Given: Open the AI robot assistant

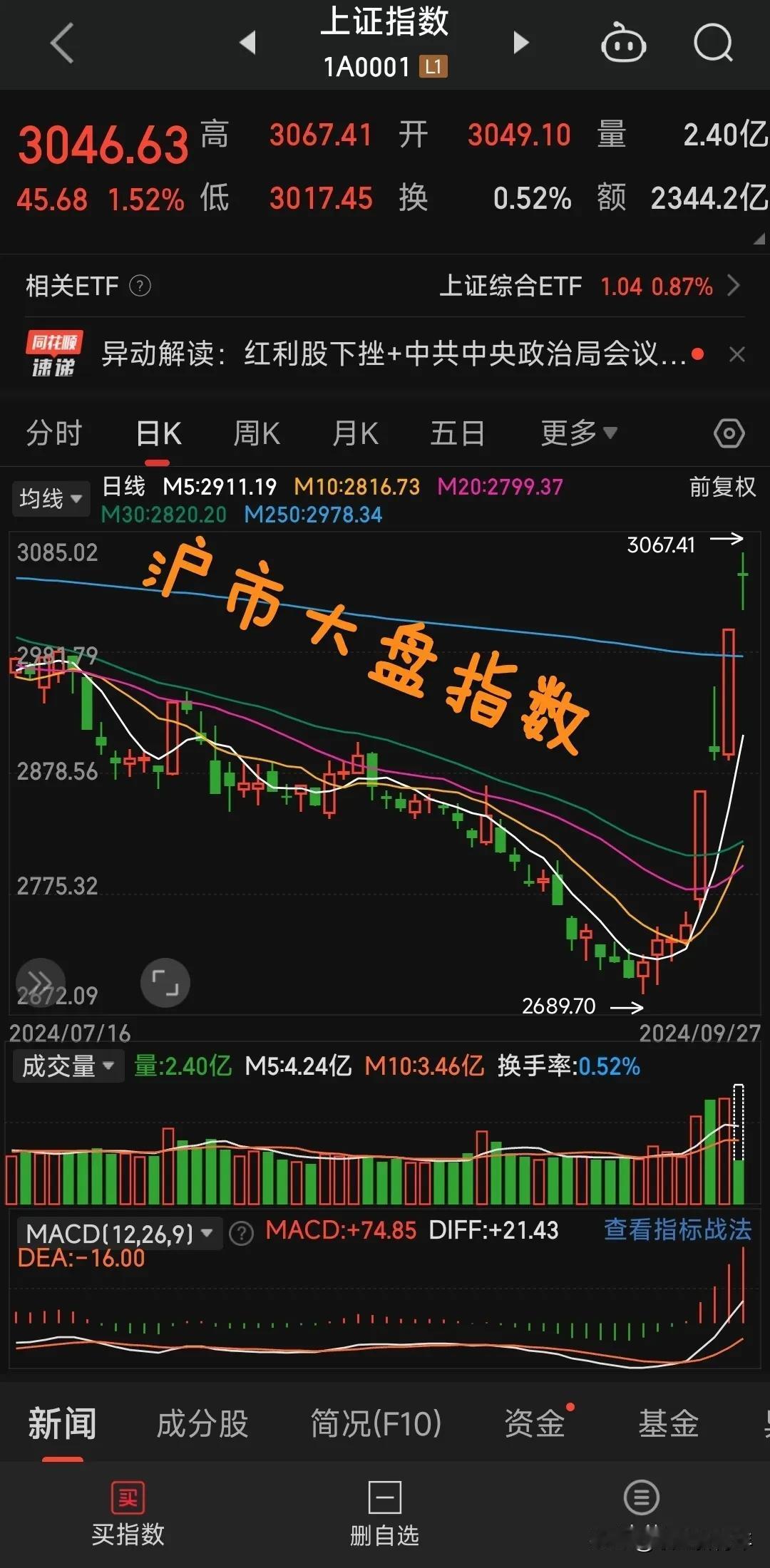Looking at the screenshot, I should tap(624, 43).
